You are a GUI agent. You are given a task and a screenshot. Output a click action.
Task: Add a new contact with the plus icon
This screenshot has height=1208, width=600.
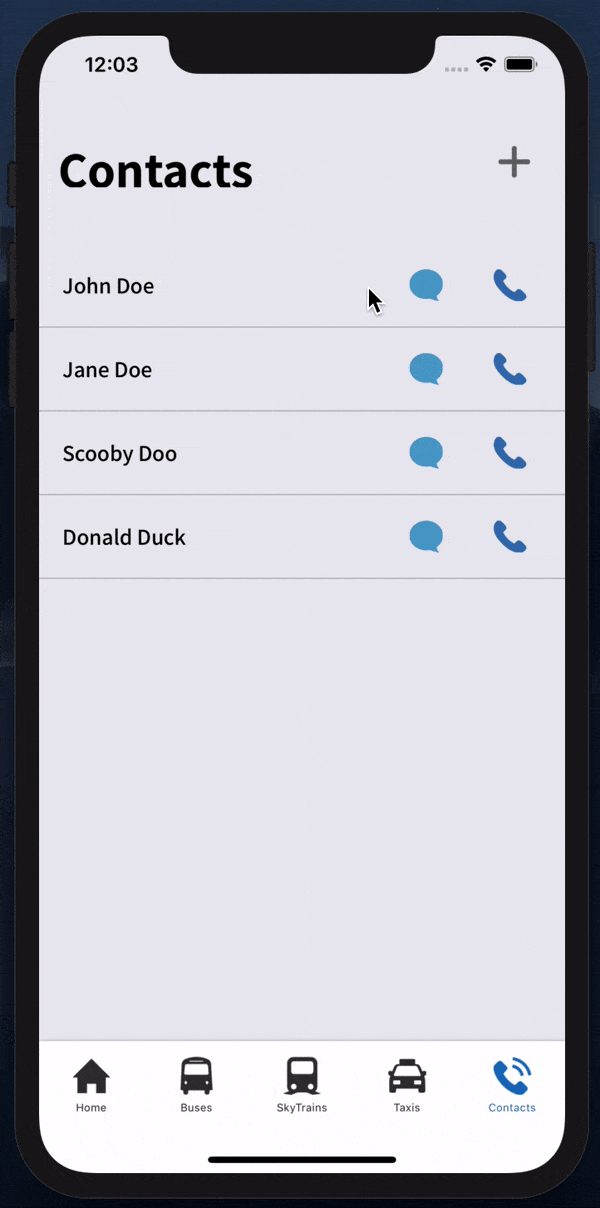pos(514,162)
